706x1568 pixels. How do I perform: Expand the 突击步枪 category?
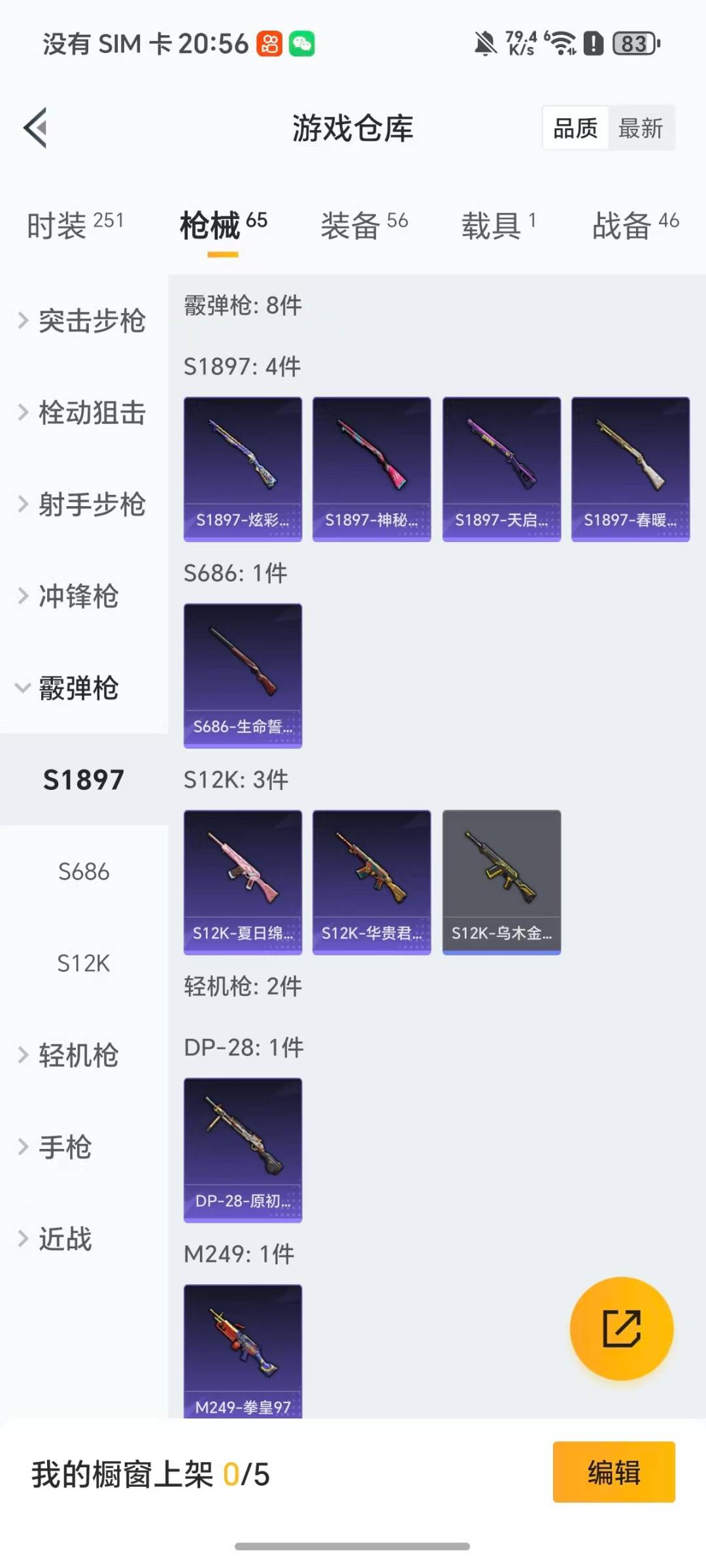[84, 322]
